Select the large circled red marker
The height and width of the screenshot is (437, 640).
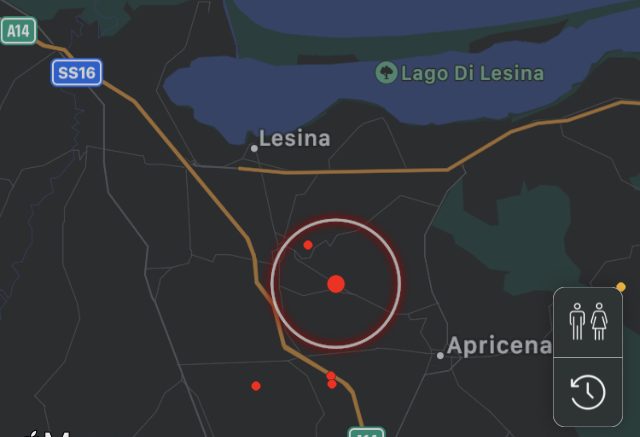pyautogui.click(x=336, y=284)
